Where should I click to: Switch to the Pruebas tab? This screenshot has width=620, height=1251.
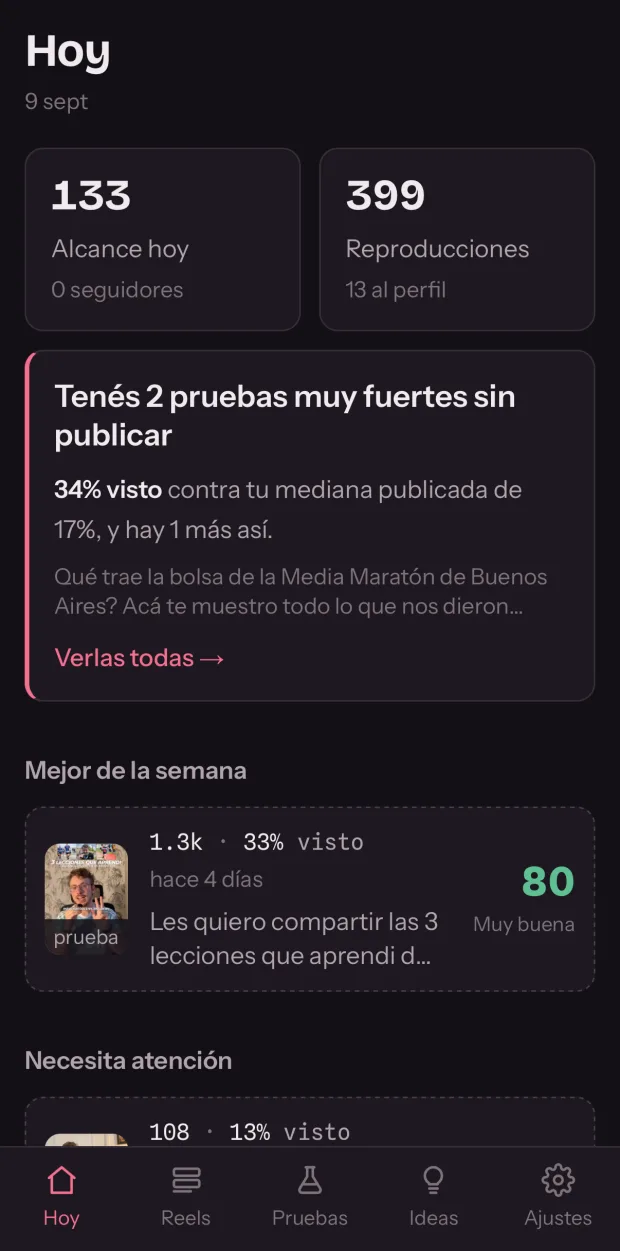pyautogui.click(x=310, y=1196)
